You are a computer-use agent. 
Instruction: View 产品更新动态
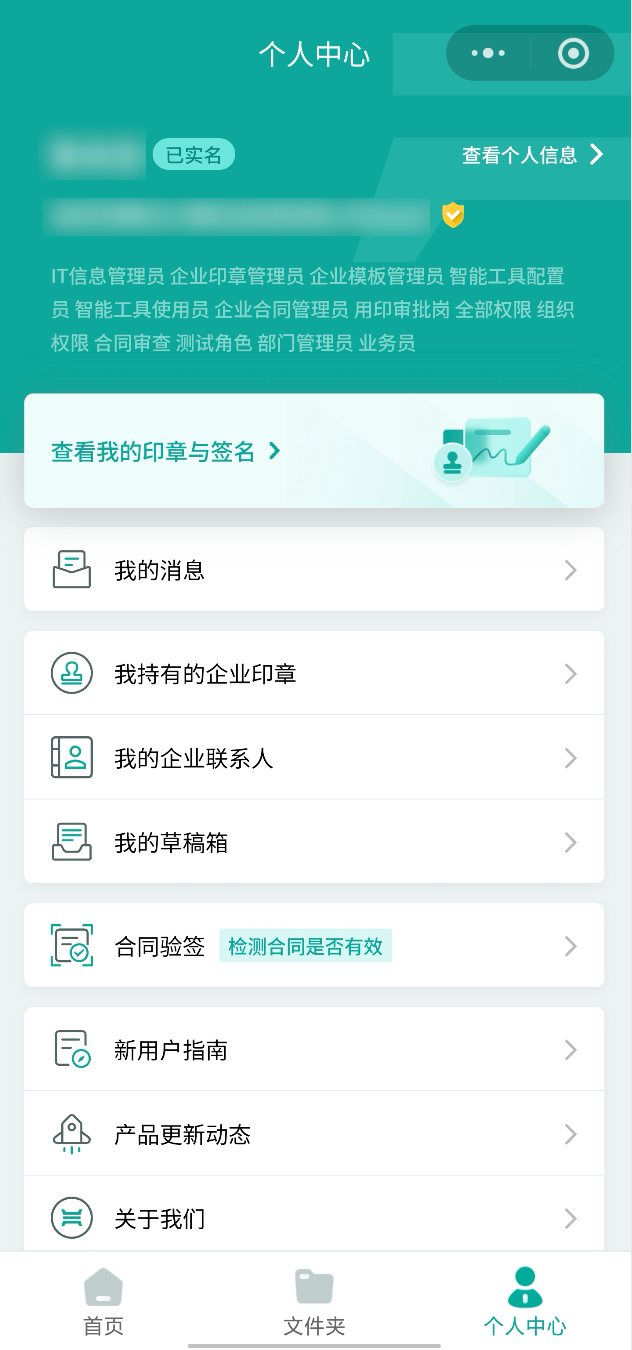click(313, 1134)
